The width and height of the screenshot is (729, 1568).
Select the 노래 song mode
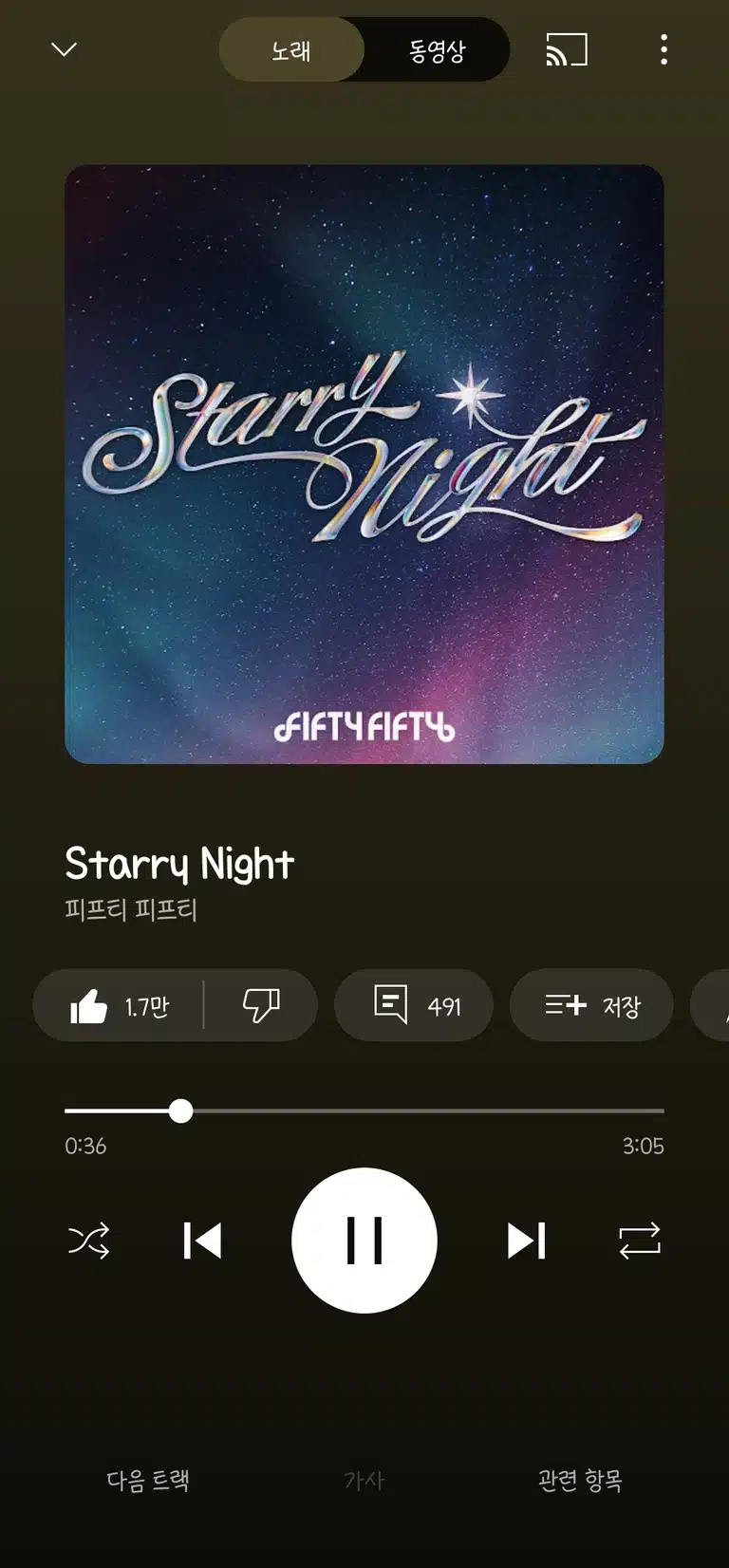pyautogui.click(x=291, y=50)
